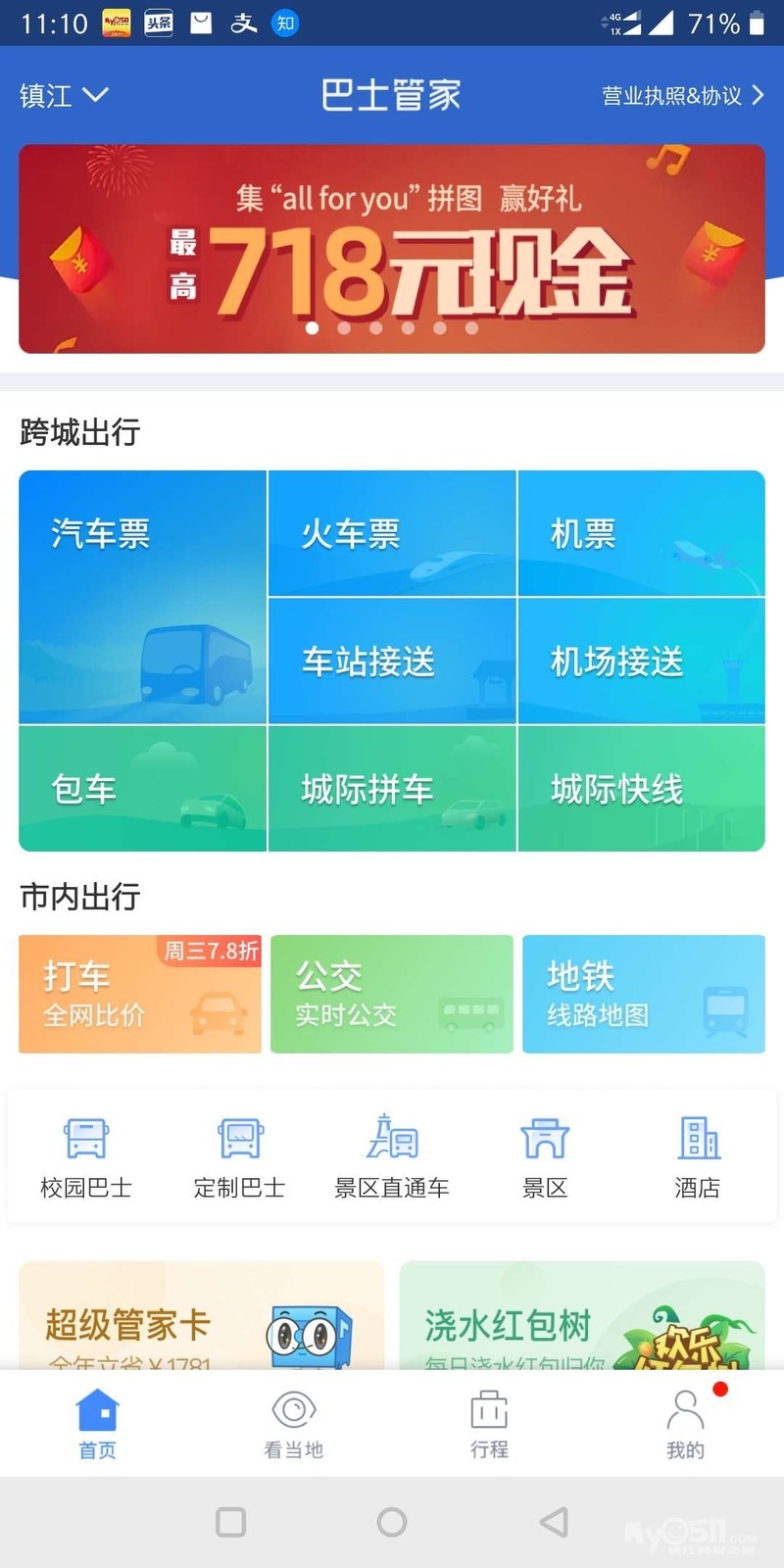
Task: Switch to the 看当地 tab
Action: 293,1423
